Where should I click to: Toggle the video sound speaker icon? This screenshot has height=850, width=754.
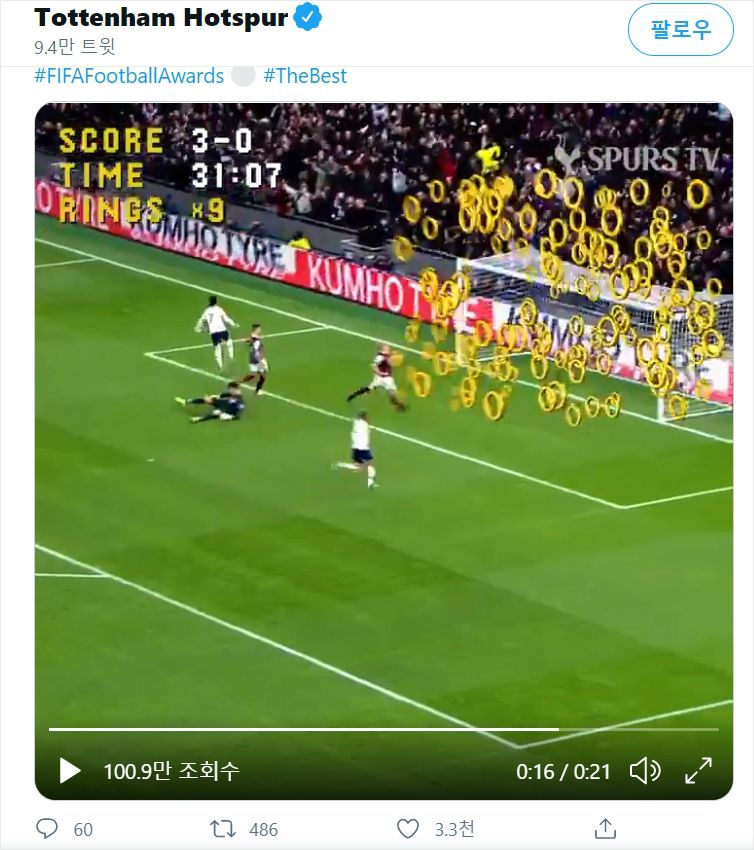(645, 771)
